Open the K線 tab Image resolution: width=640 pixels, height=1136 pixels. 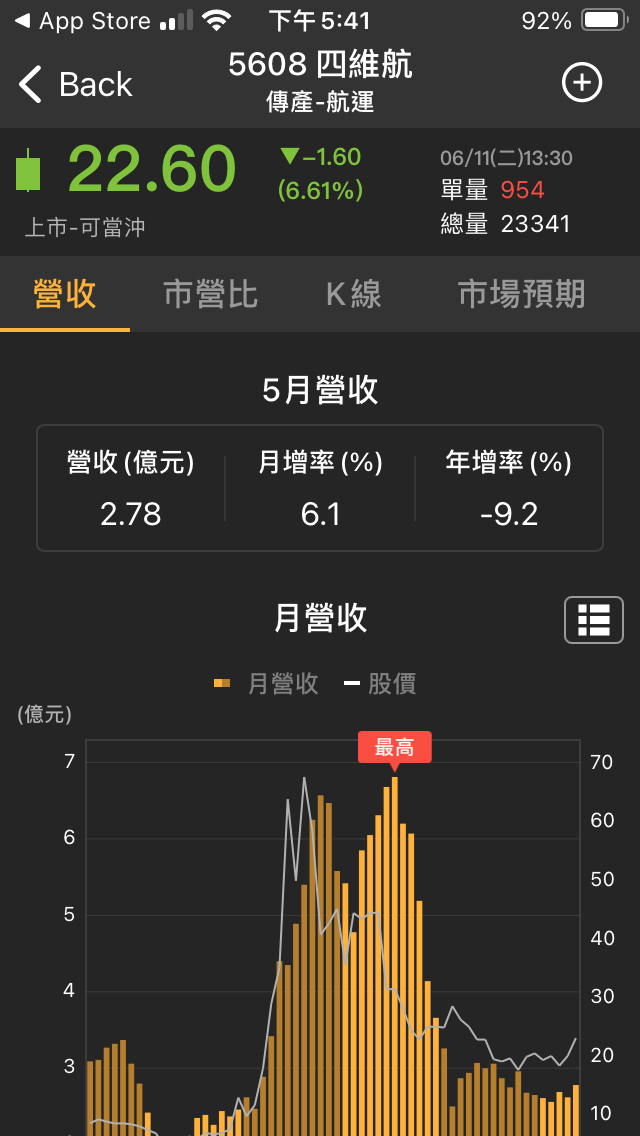354,294
